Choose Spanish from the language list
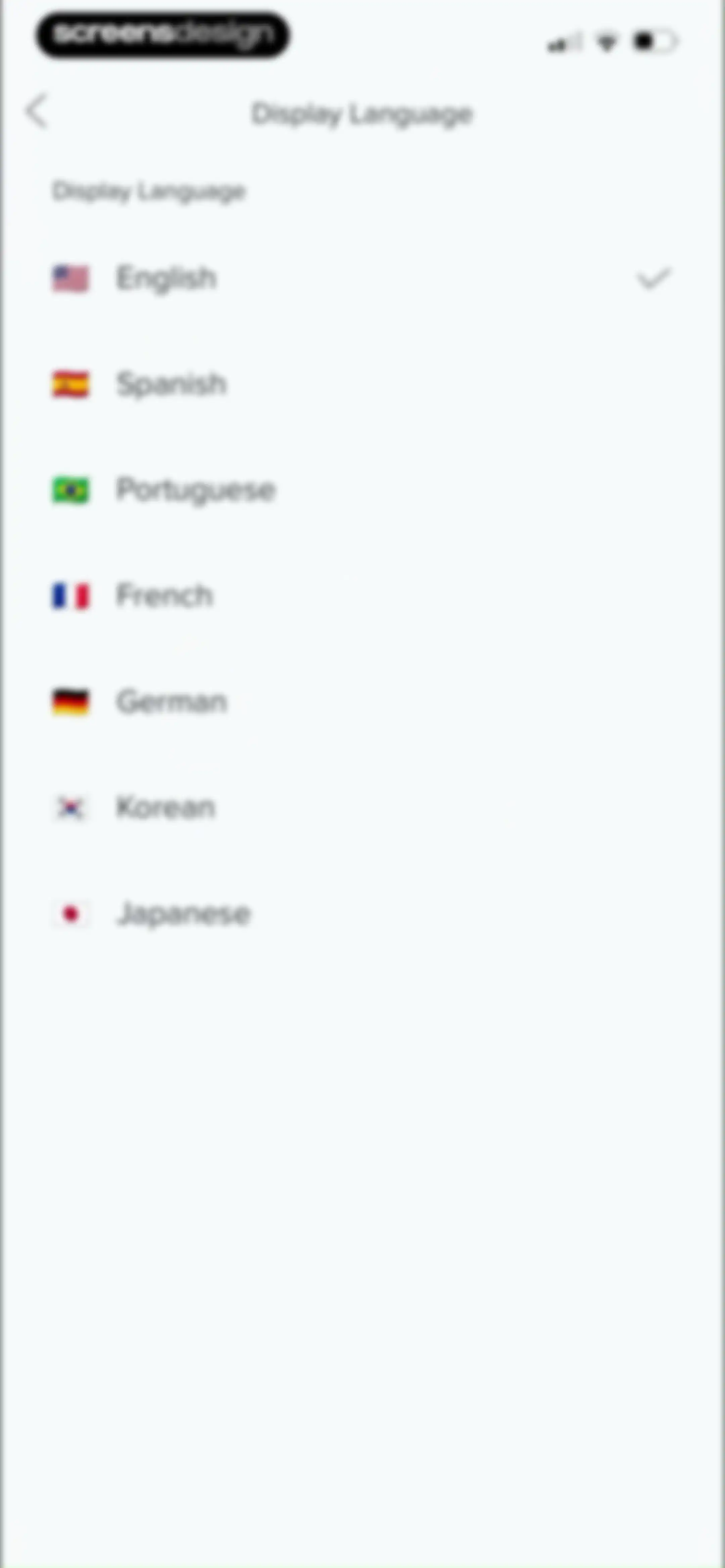 362,385
